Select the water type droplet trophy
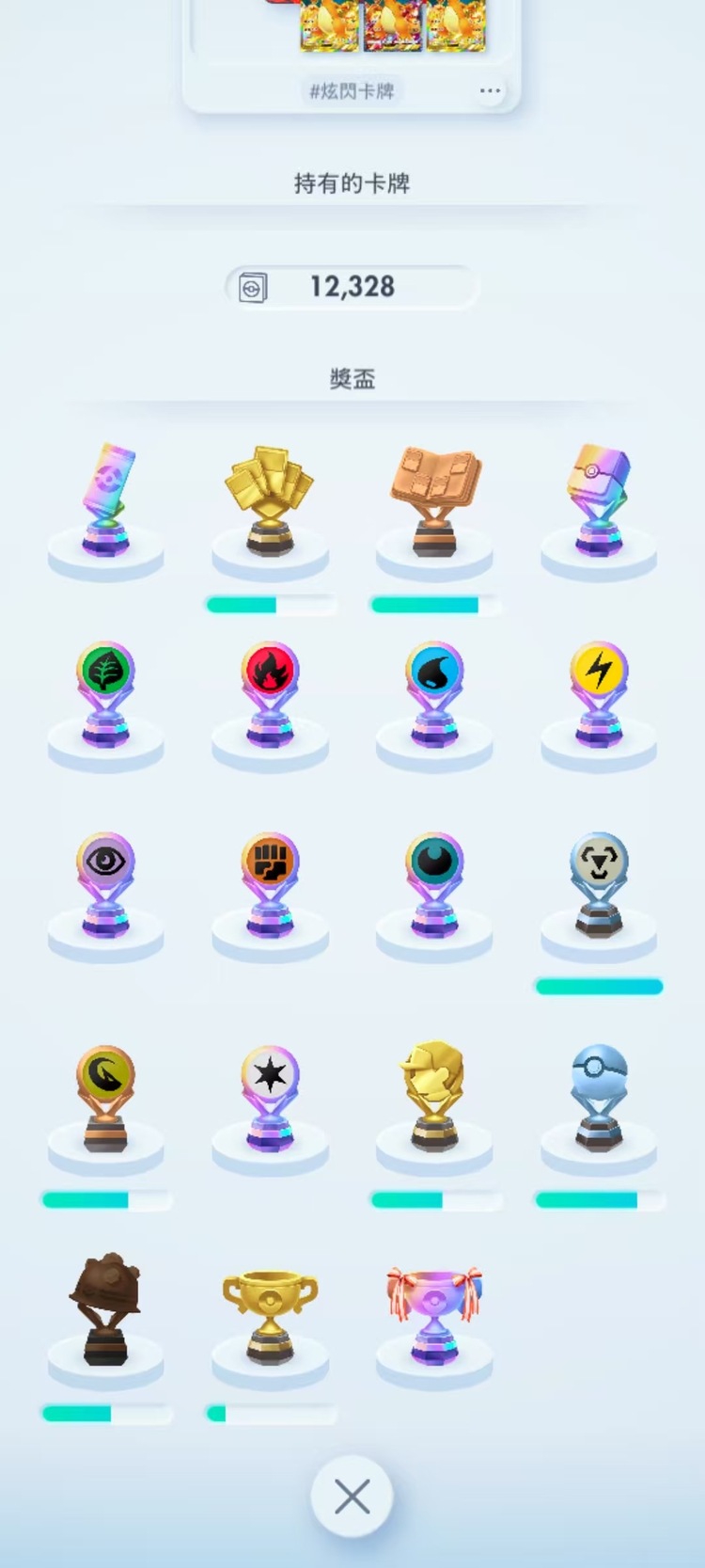 pos(434,694)
